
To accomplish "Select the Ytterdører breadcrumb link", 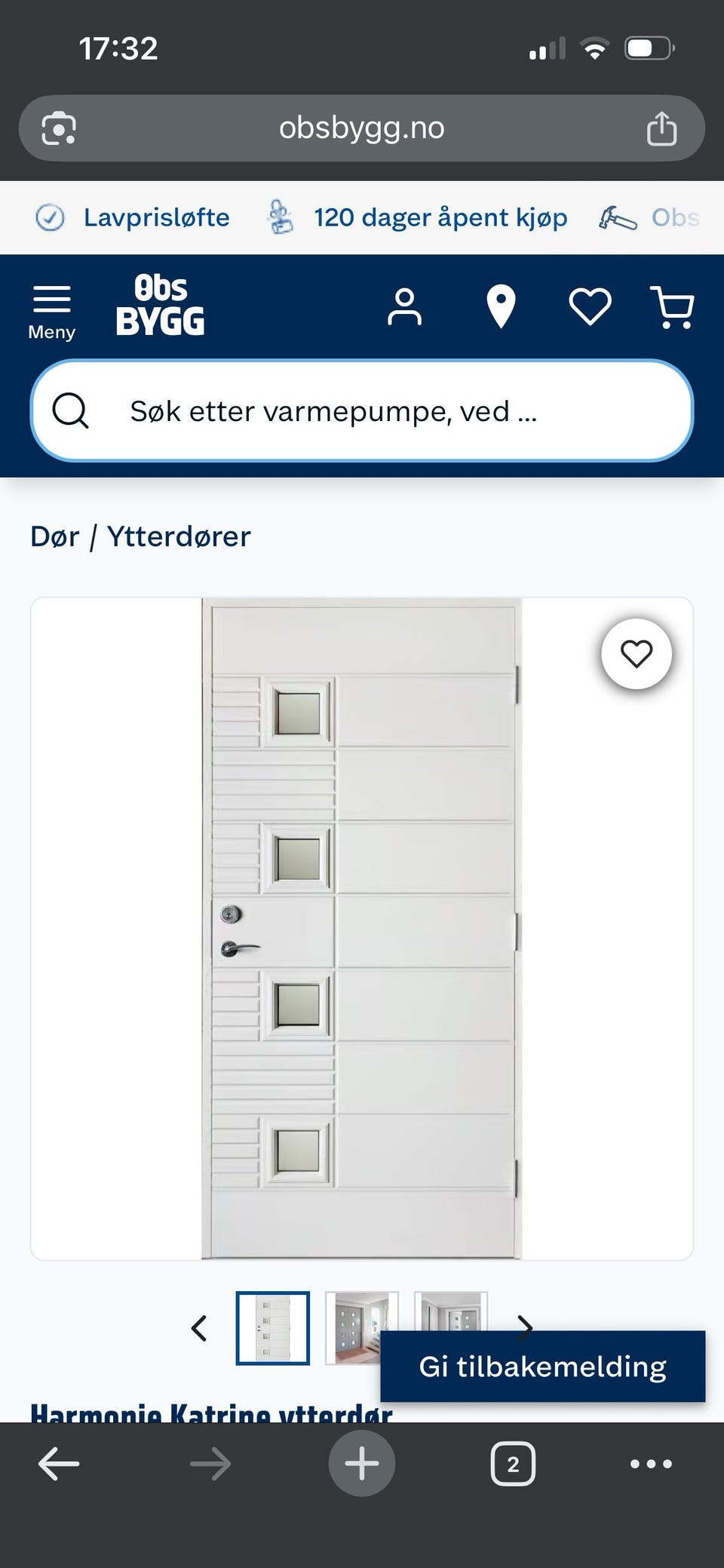I will (x=179, y=536).
